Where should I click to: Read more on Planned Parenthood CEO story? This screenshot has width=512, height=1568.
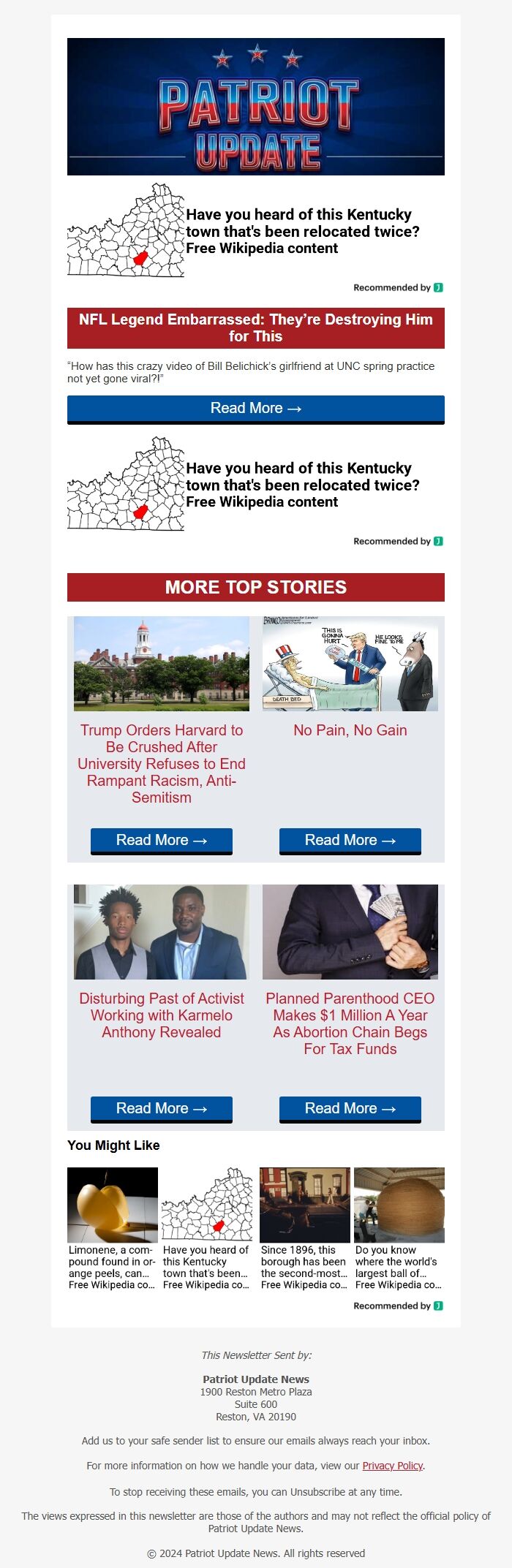350,1109
